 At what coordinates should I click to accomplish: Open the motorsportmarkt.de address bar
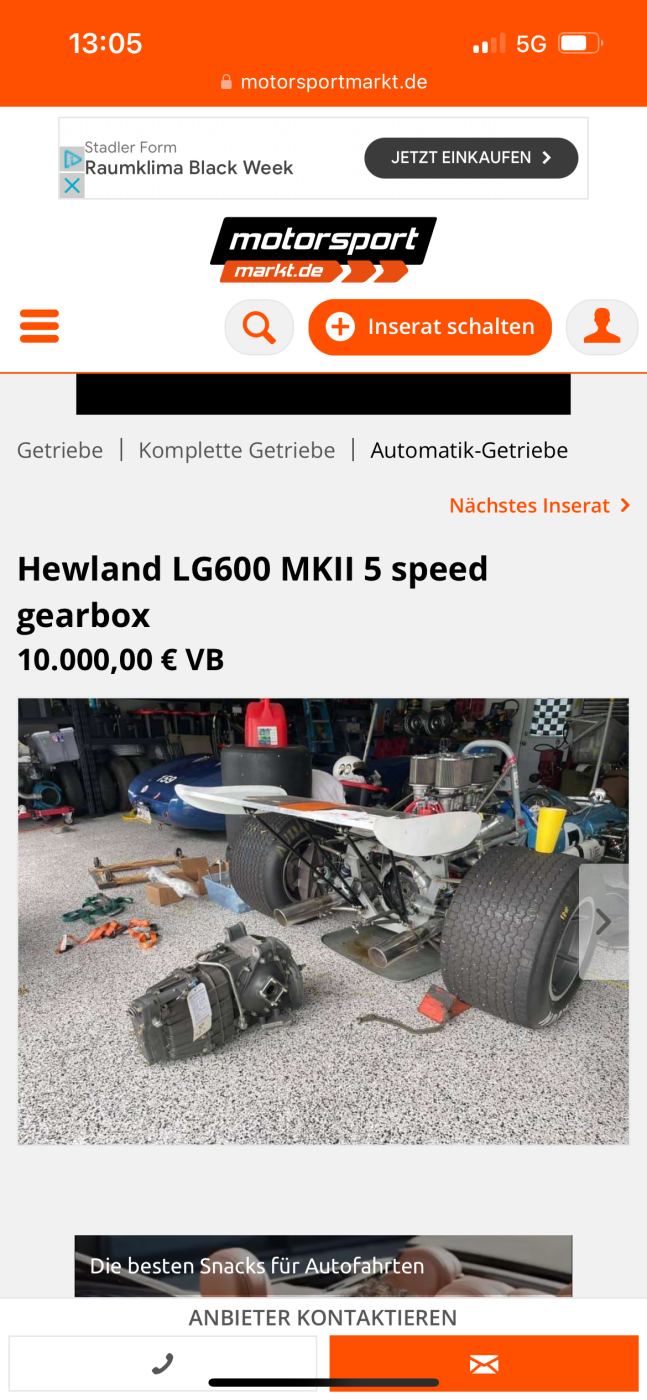[324, 82]
